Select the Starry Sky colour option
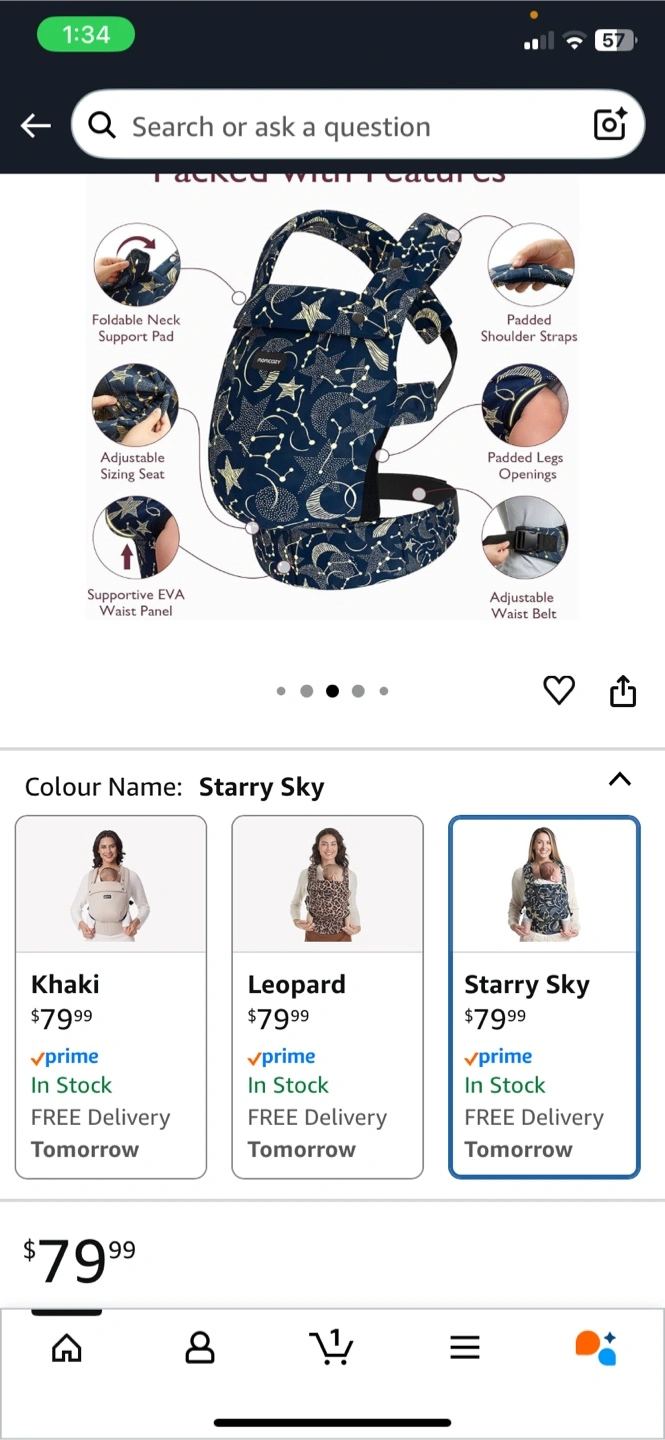 (x=544, y=997)
